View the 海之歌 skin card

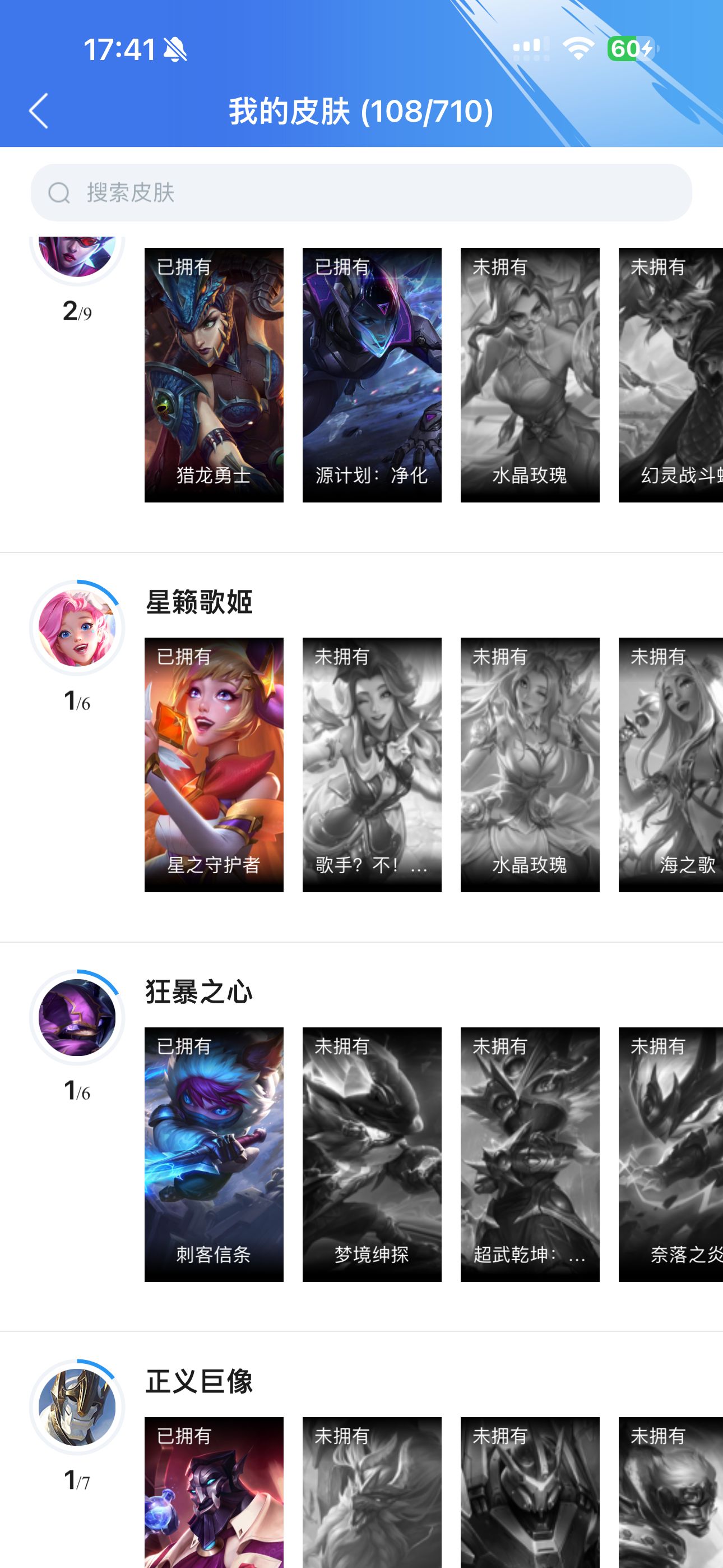(671, 764)
